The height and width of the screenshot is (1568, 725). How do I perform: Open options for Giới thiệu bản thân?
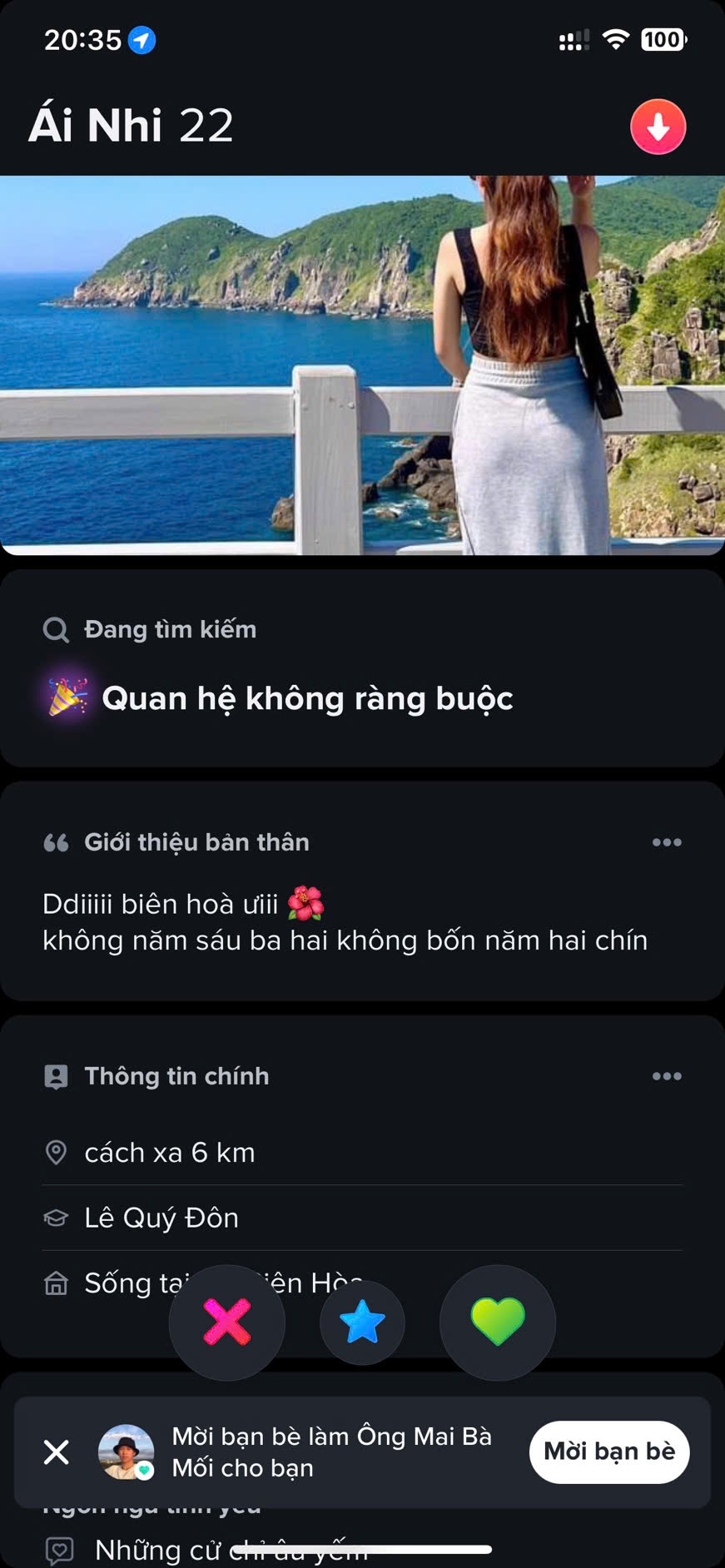(x=667, y=842)
